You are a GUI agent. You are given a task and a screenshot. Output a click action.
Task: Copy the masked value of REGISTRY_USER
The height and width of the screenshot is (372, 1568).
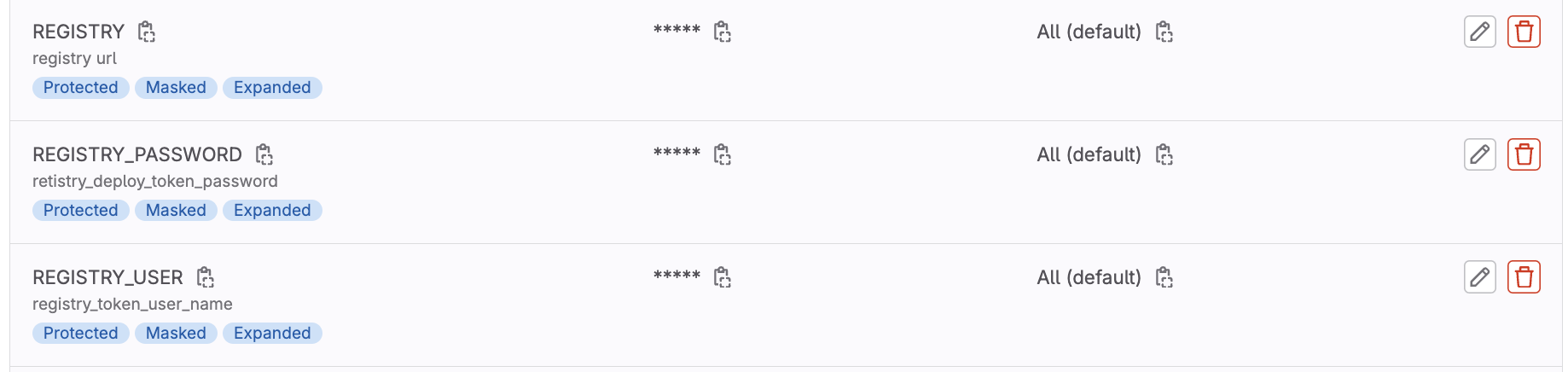(723, 277)
